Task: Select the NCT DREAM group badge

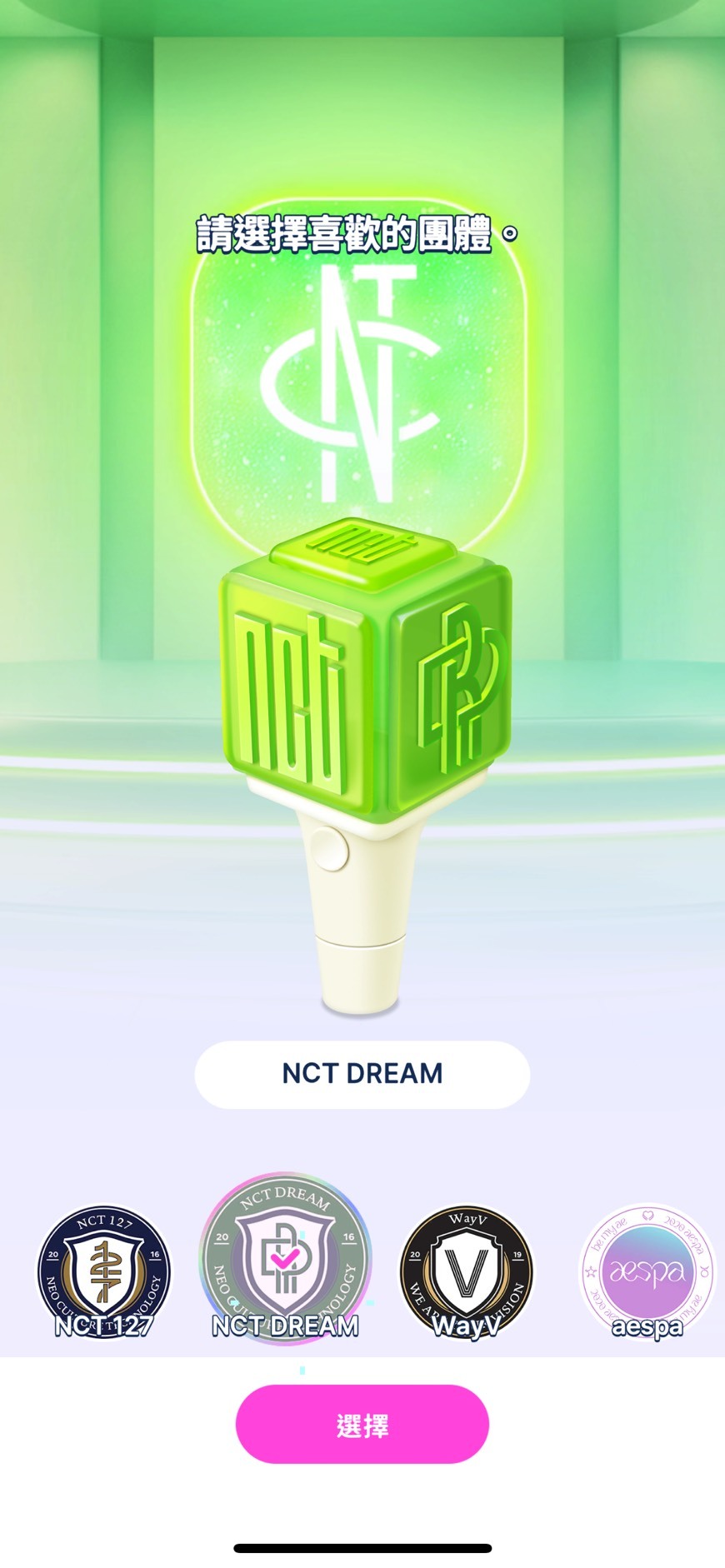Action: (x=285, y=1258)
